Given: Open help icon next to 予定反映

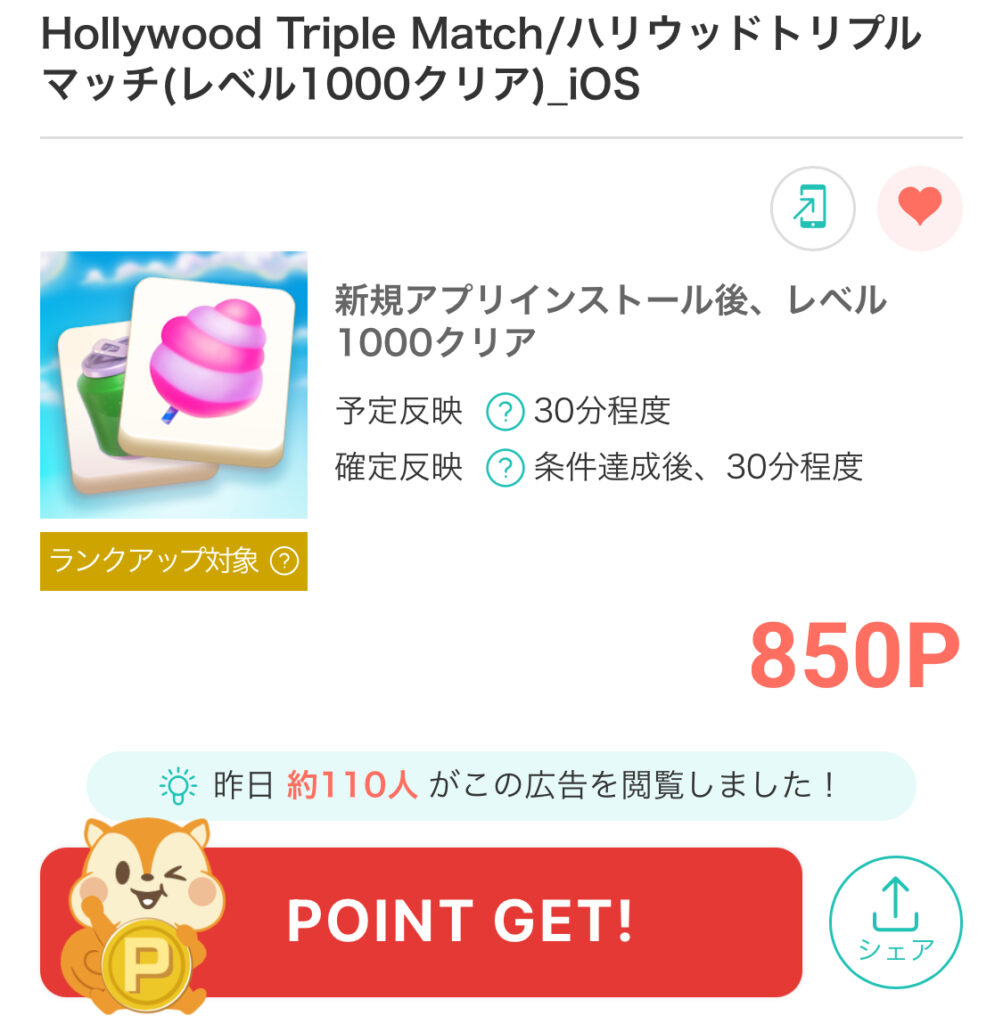Looking at the screenshot, I should pyautogui.click(x=505, y=411).
